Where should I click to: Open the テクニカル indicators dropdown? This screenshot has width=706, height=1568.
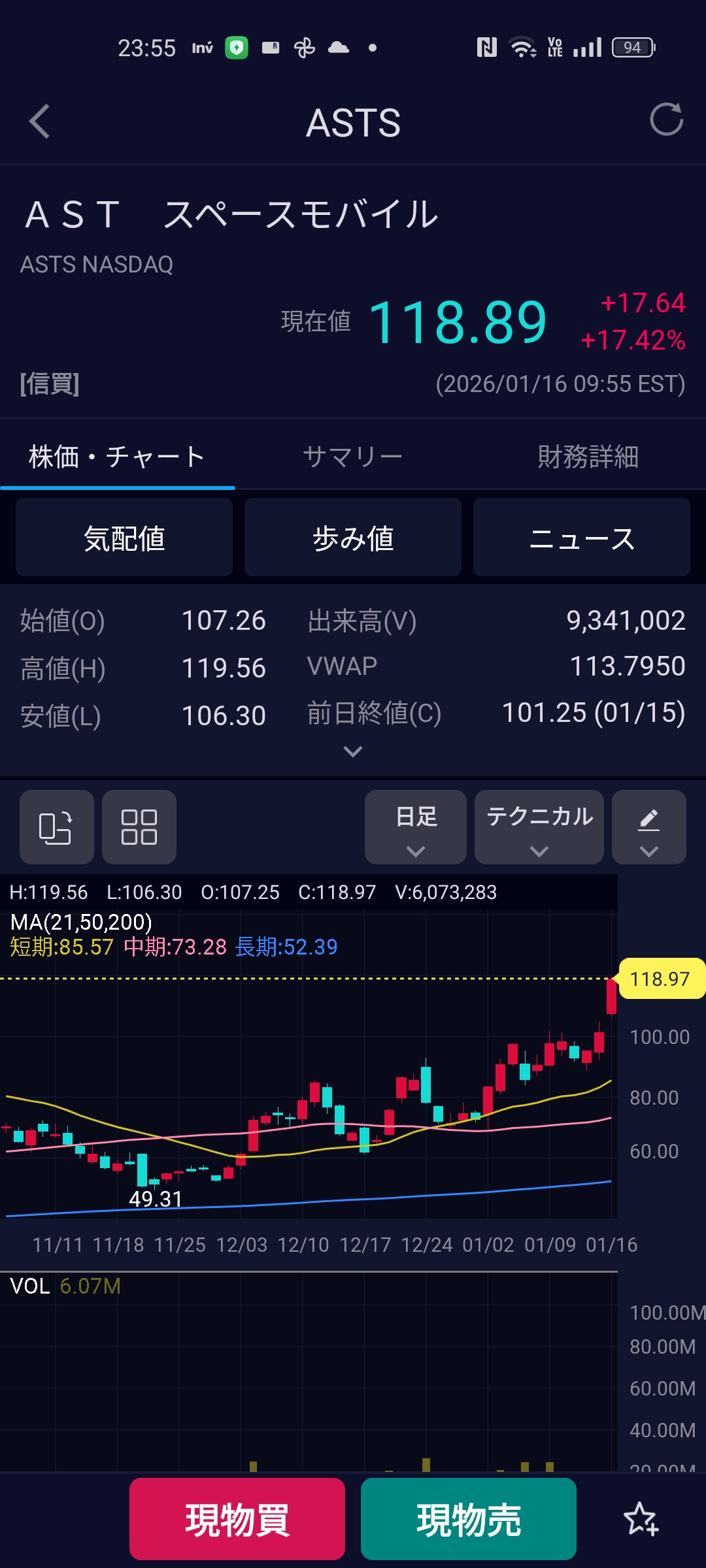[539, 827]
